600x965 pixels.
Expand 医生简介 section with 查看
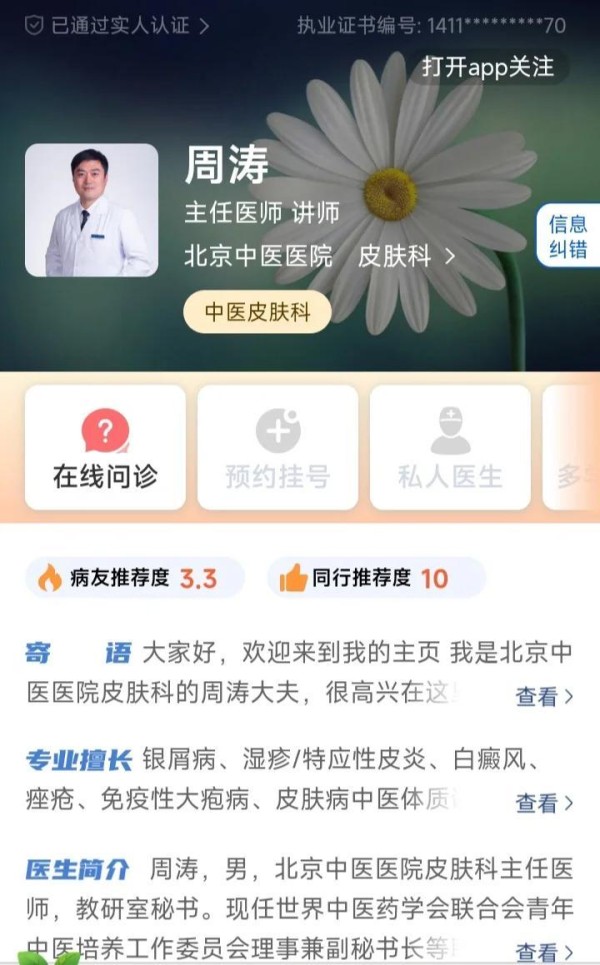[x=544, y=951]
